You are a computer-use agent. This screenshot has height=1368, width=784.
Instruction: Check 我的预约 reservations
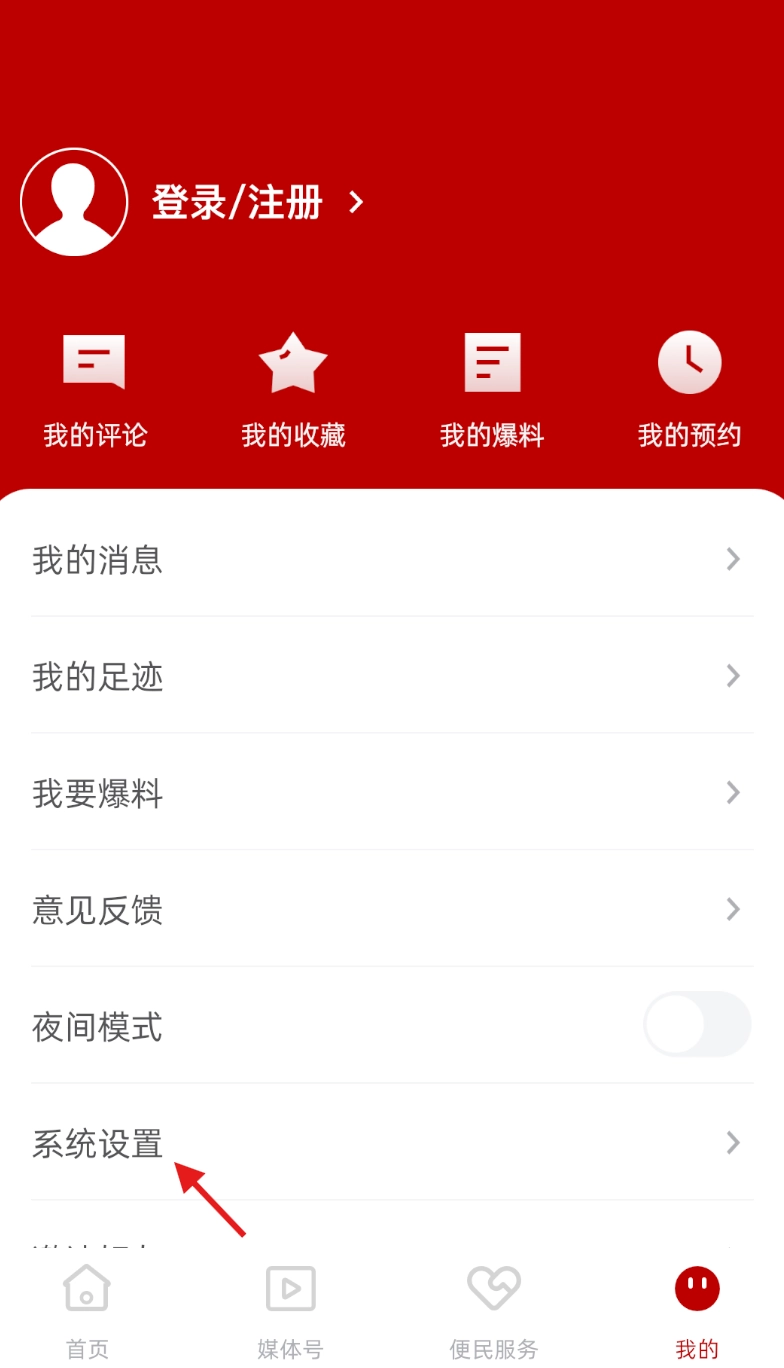689,390
